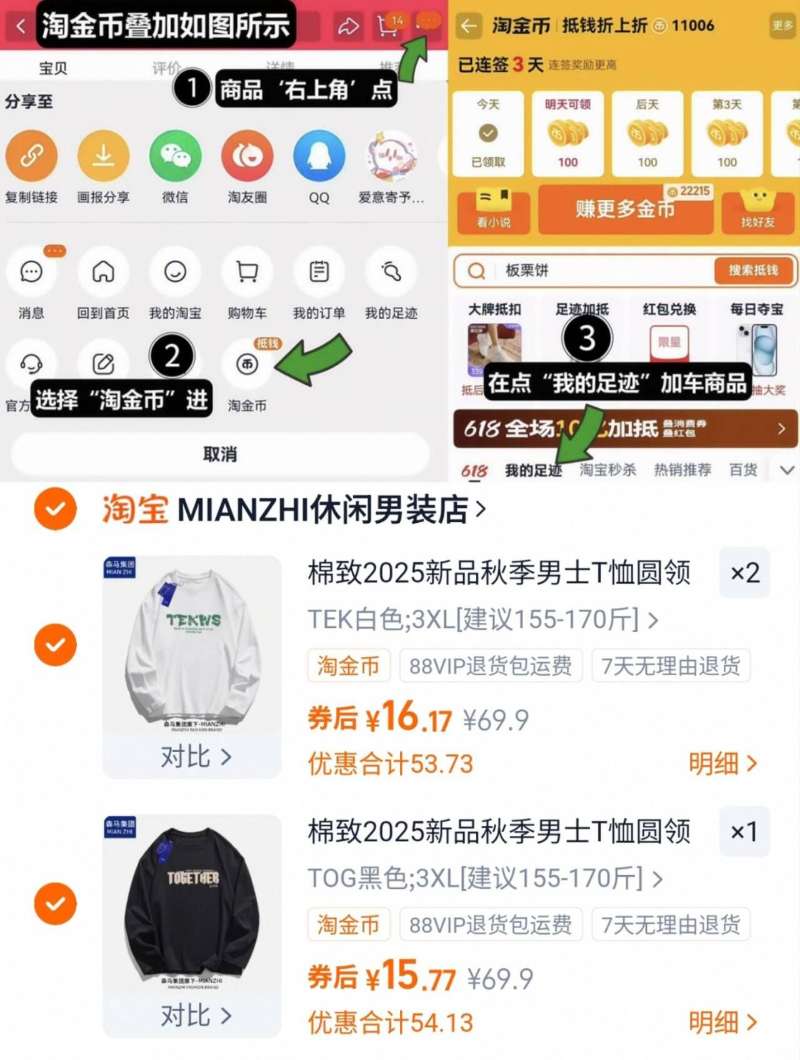Tap the 回到首页 home icon
800x1060 pixels.
[105, 274]
